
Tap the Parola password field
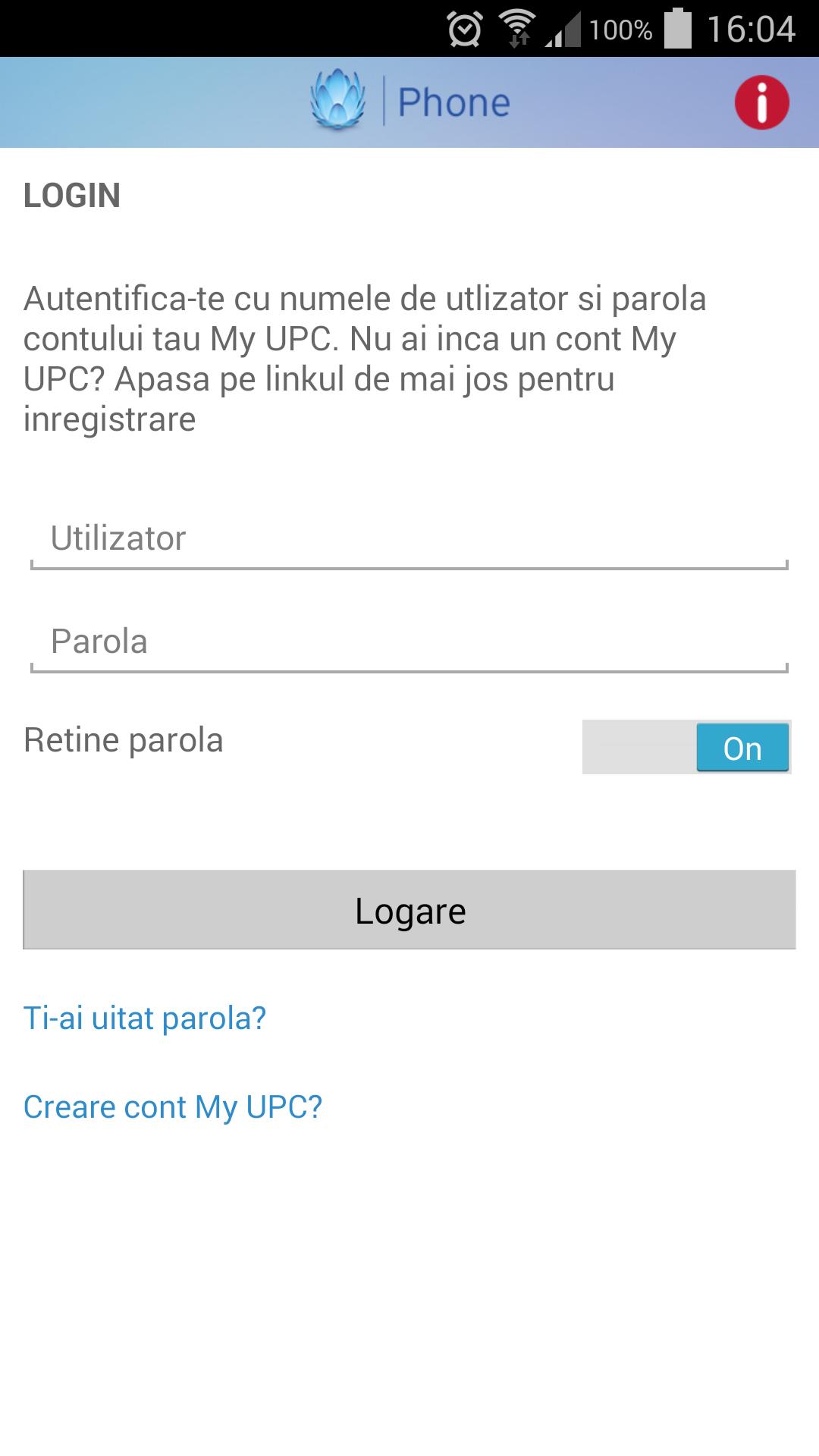click(x=409, y=642)
